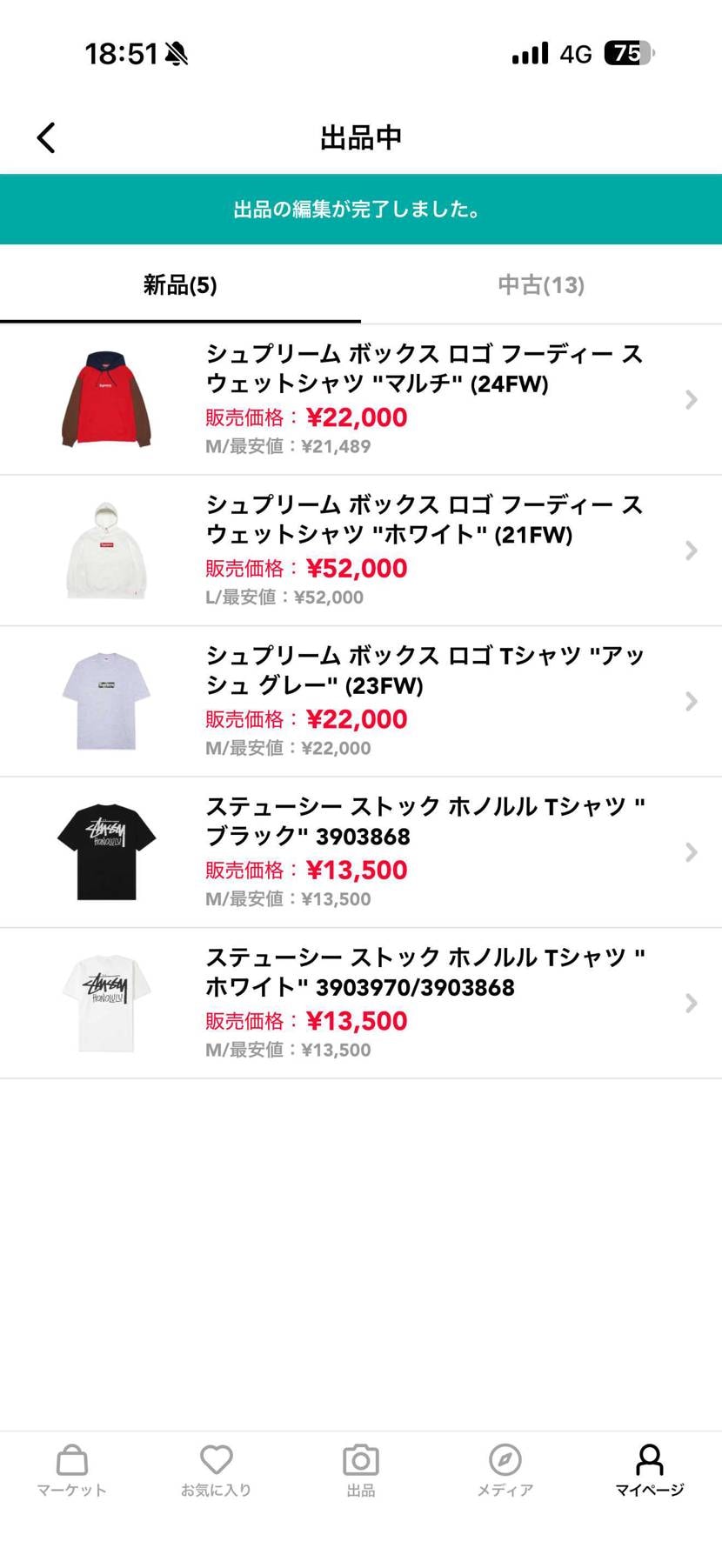The width and height of the screenshot is (722, 1568).
Task: Tap the muted notification bell in status bar
Action: [177, 53]
